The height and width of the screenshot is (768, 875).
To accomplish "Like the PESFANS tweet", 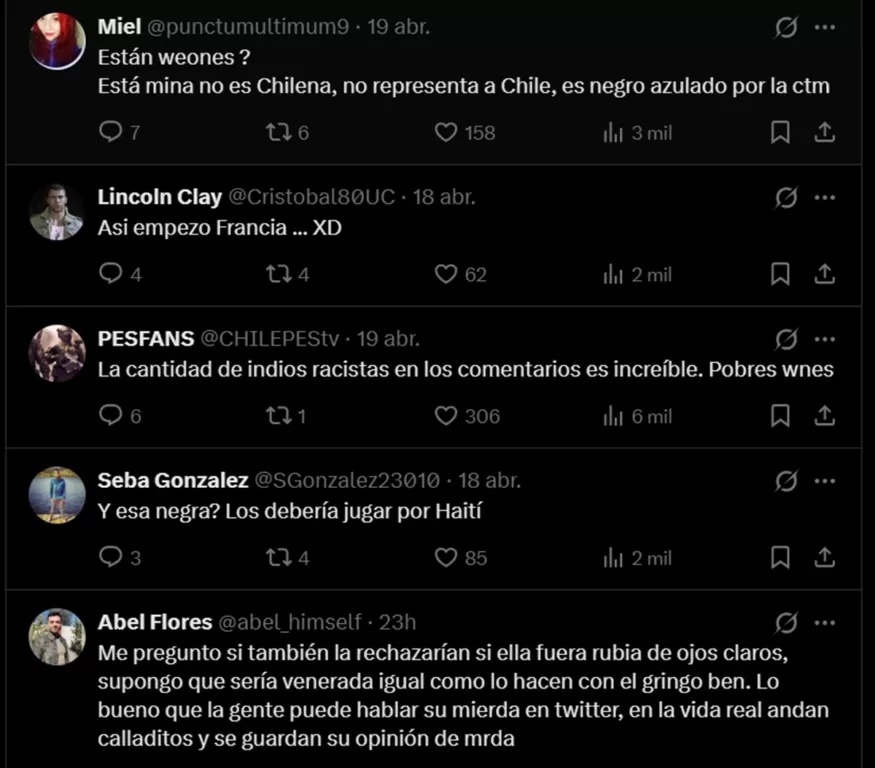I will pyautogui.click(x=446, y=416).
